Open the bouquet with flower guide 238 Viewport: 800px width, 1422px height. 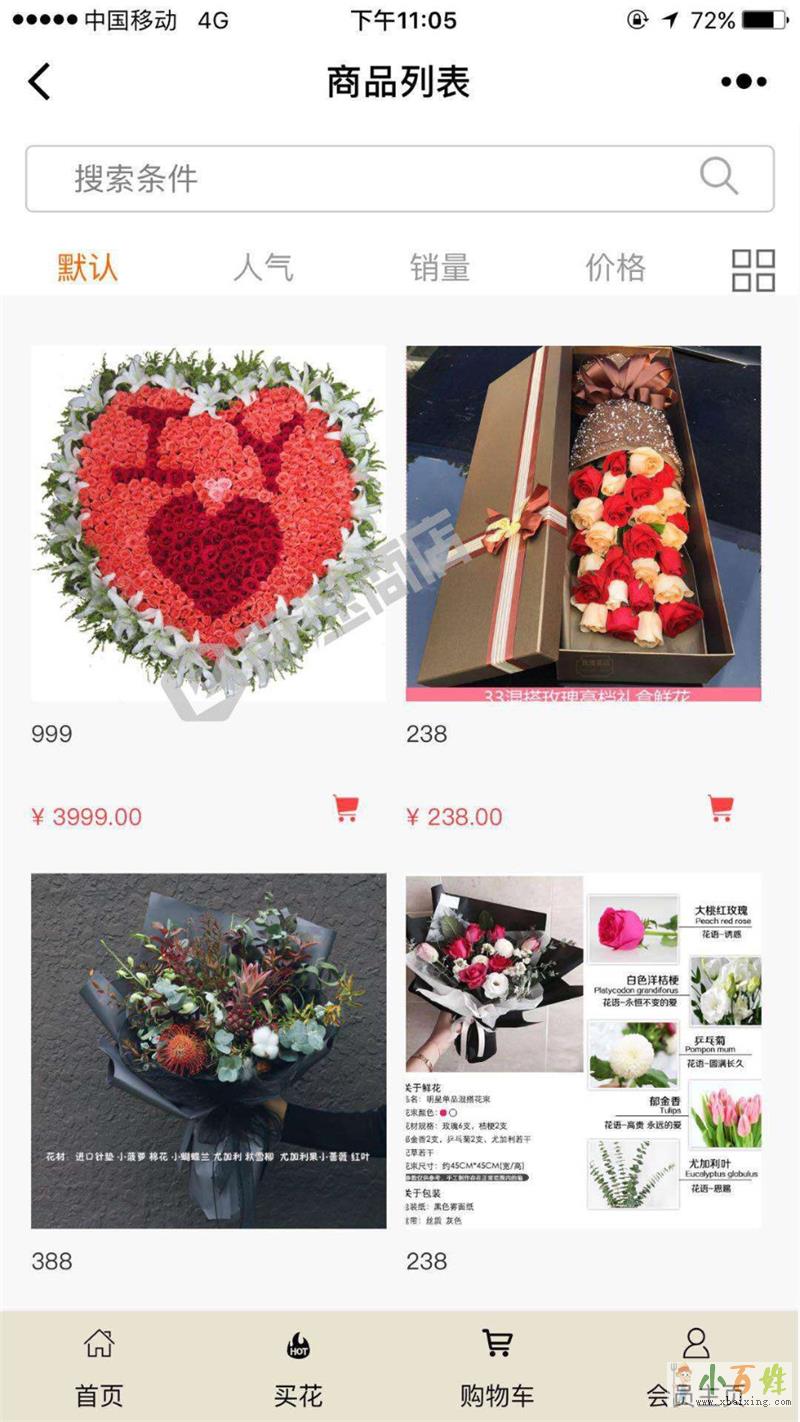(x=583, y=1050)
